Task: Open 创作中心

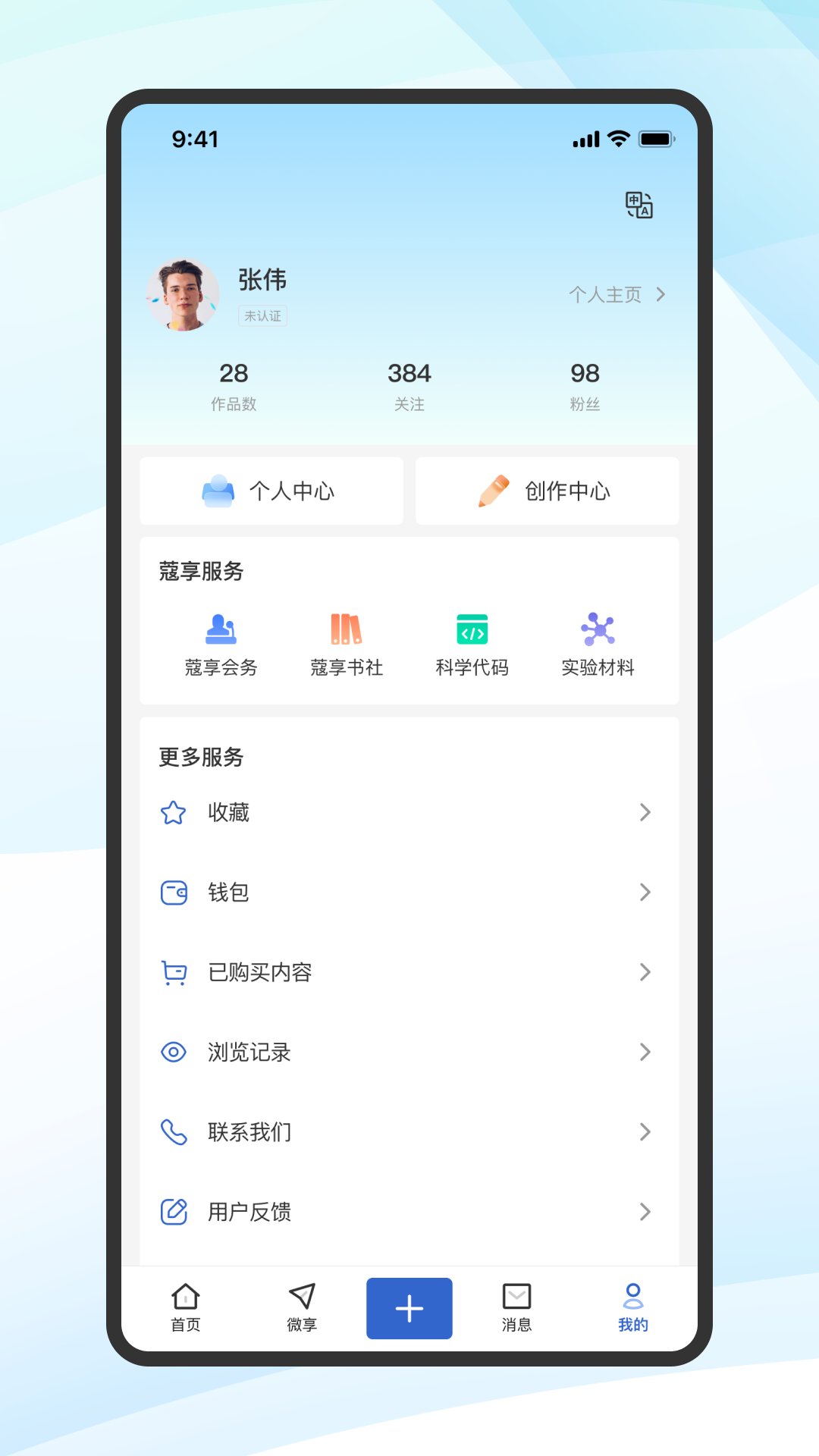Action: (547, 491)
